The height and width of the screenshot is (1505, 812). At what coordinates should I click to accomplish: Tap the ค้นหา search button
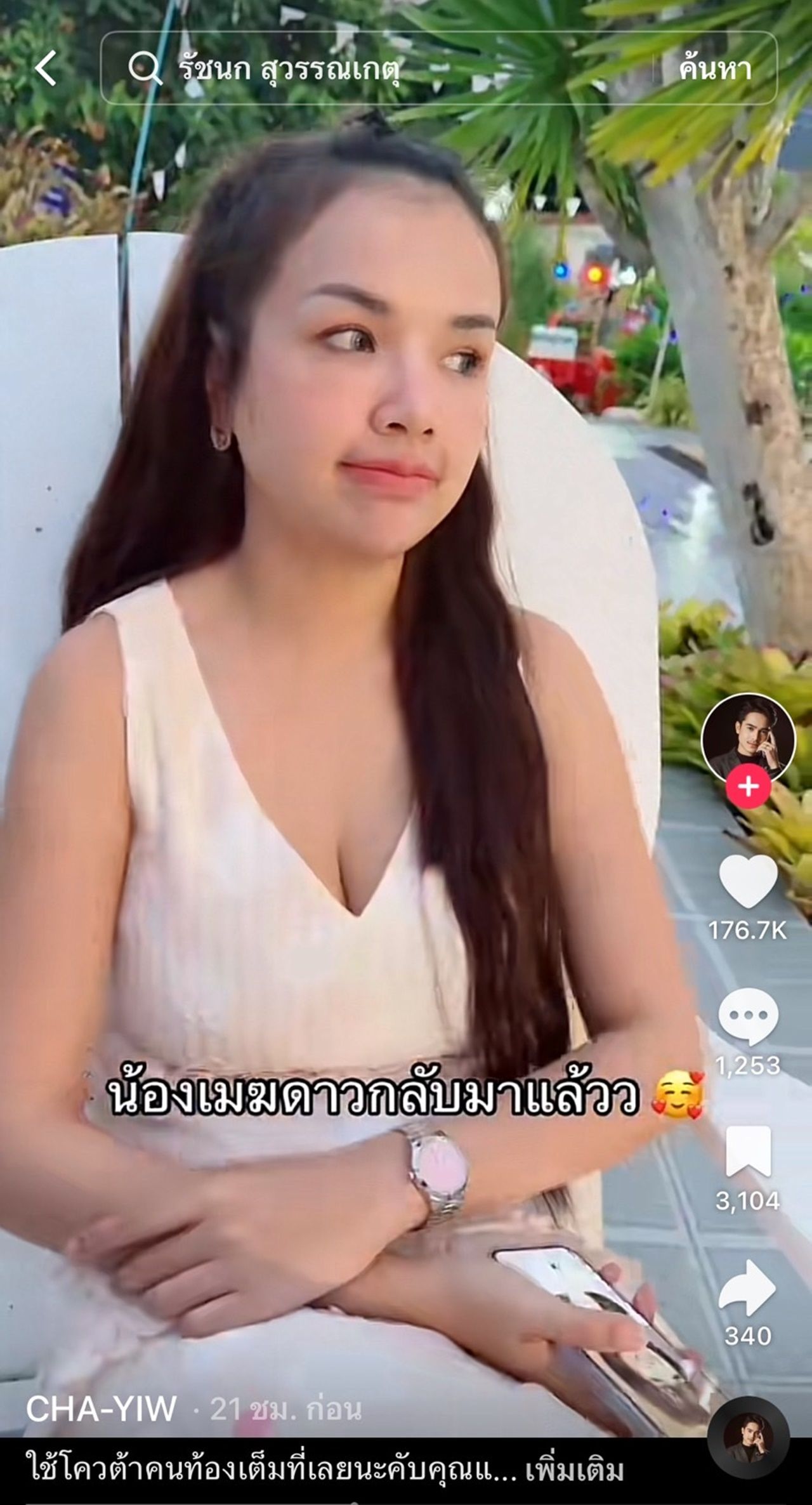pos(715,69)
